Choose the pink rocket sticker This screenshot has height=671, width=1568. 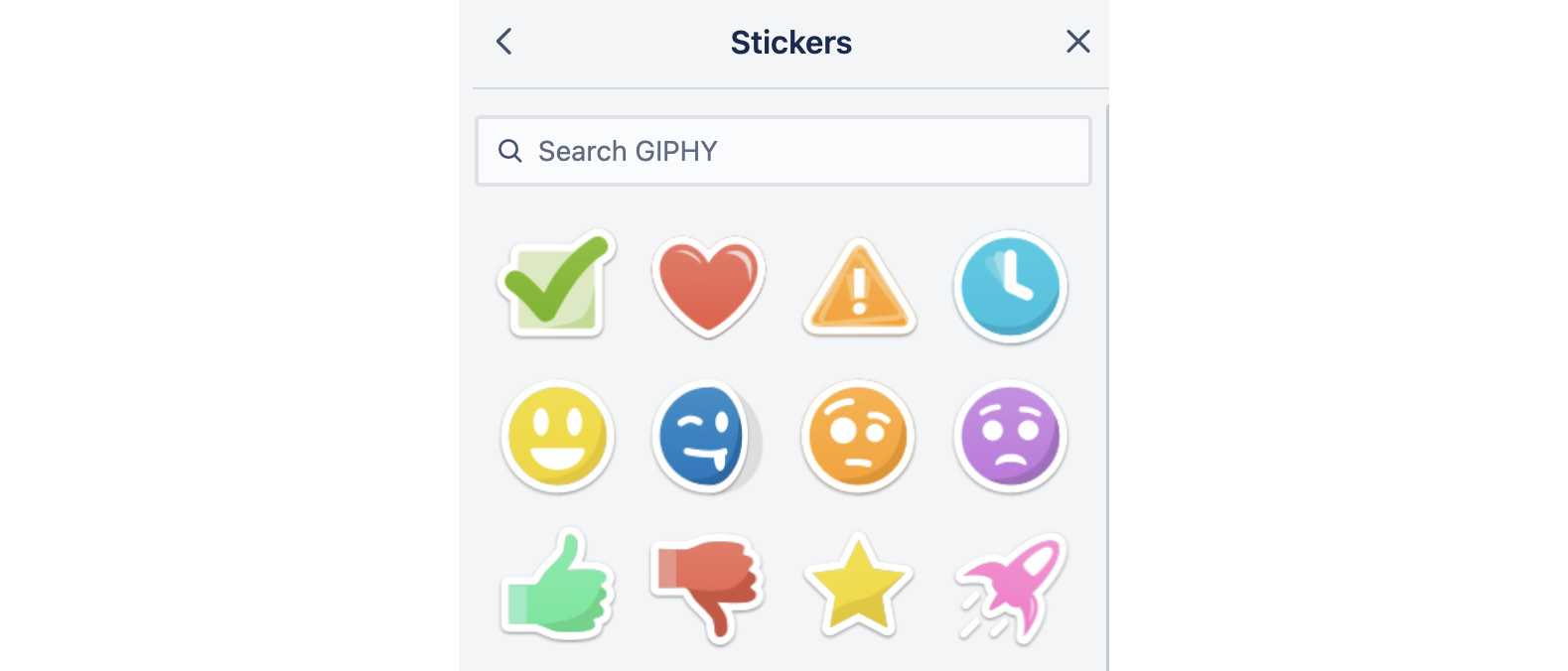pos(1010,589)
